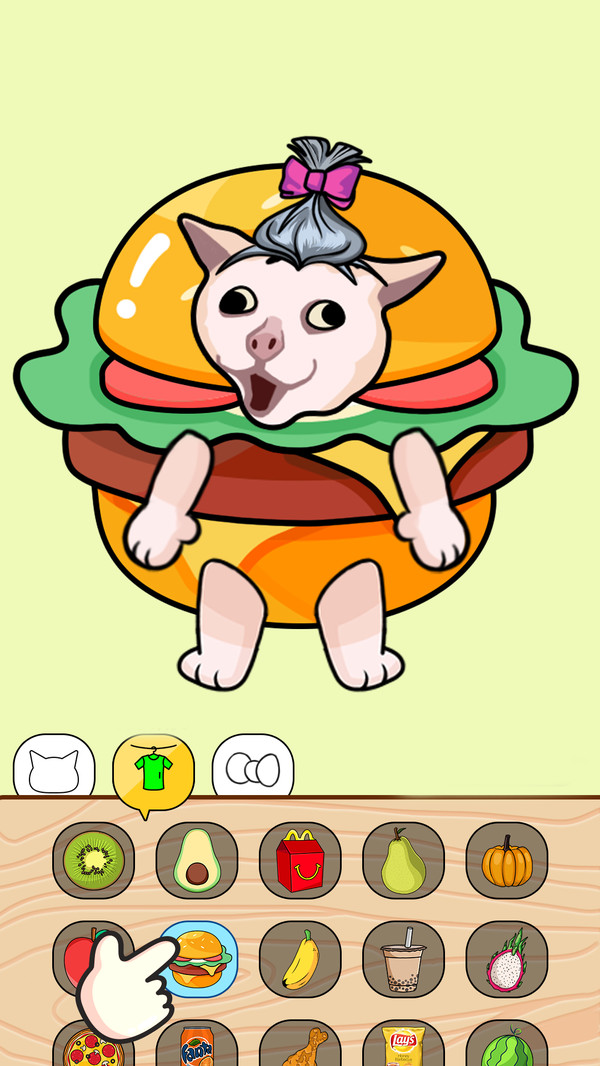Choose the Fanta can costume

click(x=197, y=1046)
